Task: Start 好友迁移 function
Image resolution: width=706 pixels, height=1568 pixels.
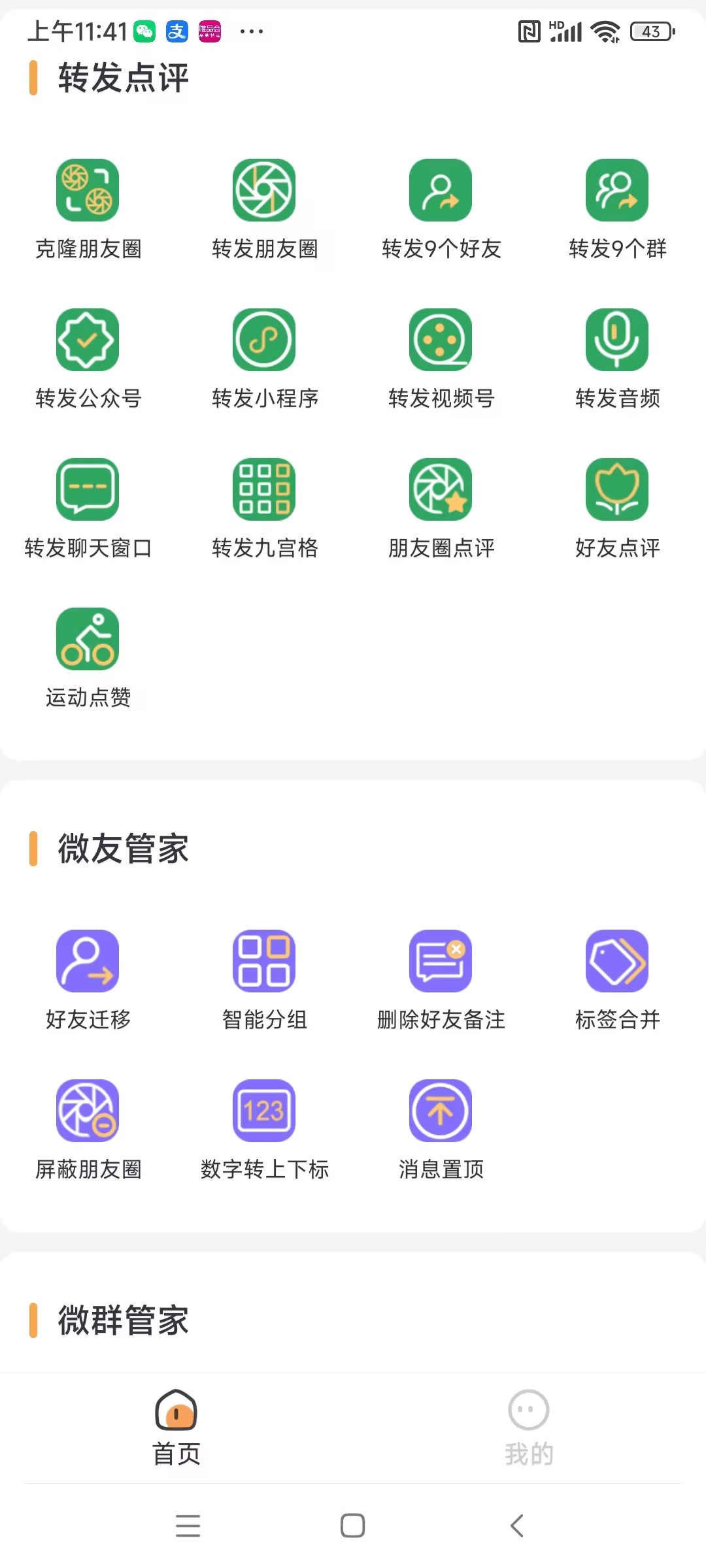Action: point(88,961)
